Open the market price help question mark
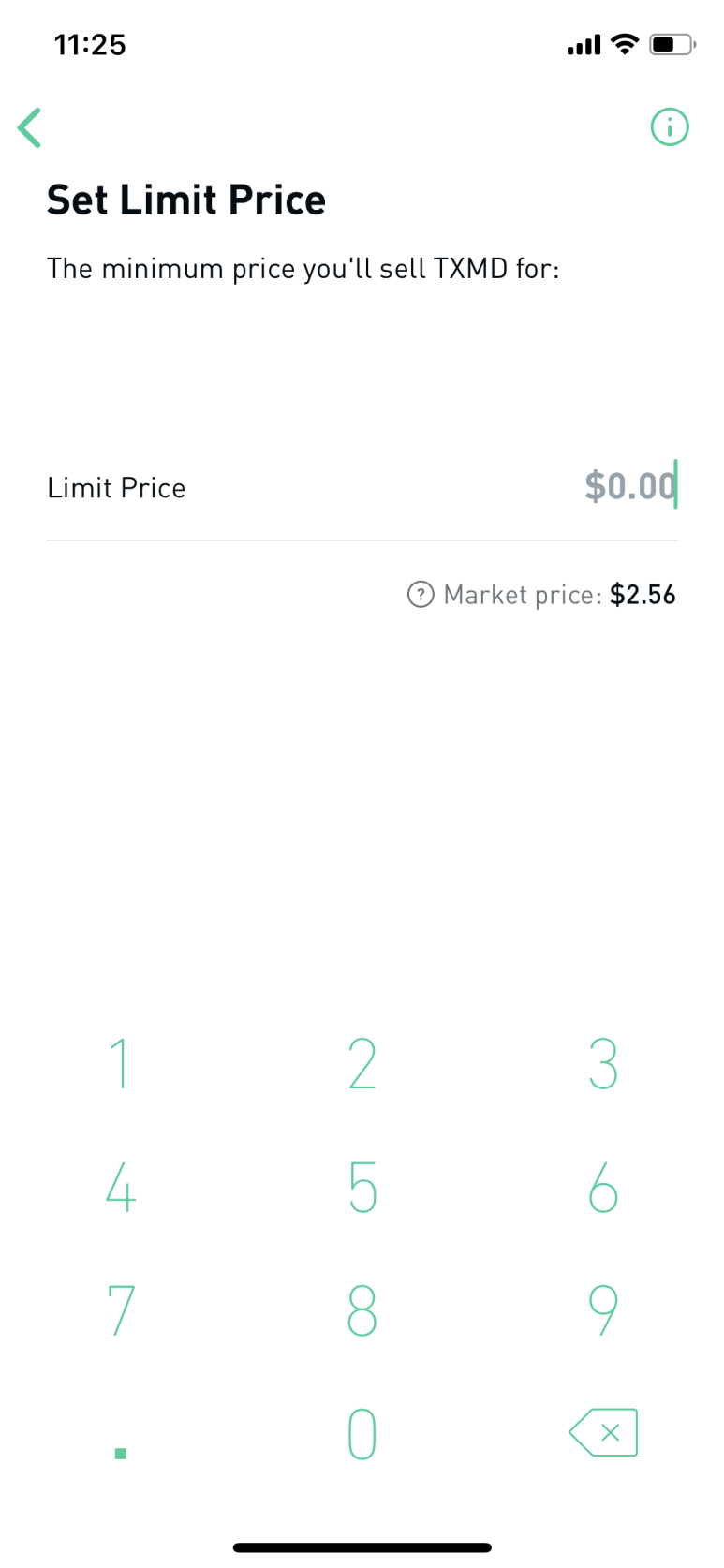724x1568 pixels. 421,595
